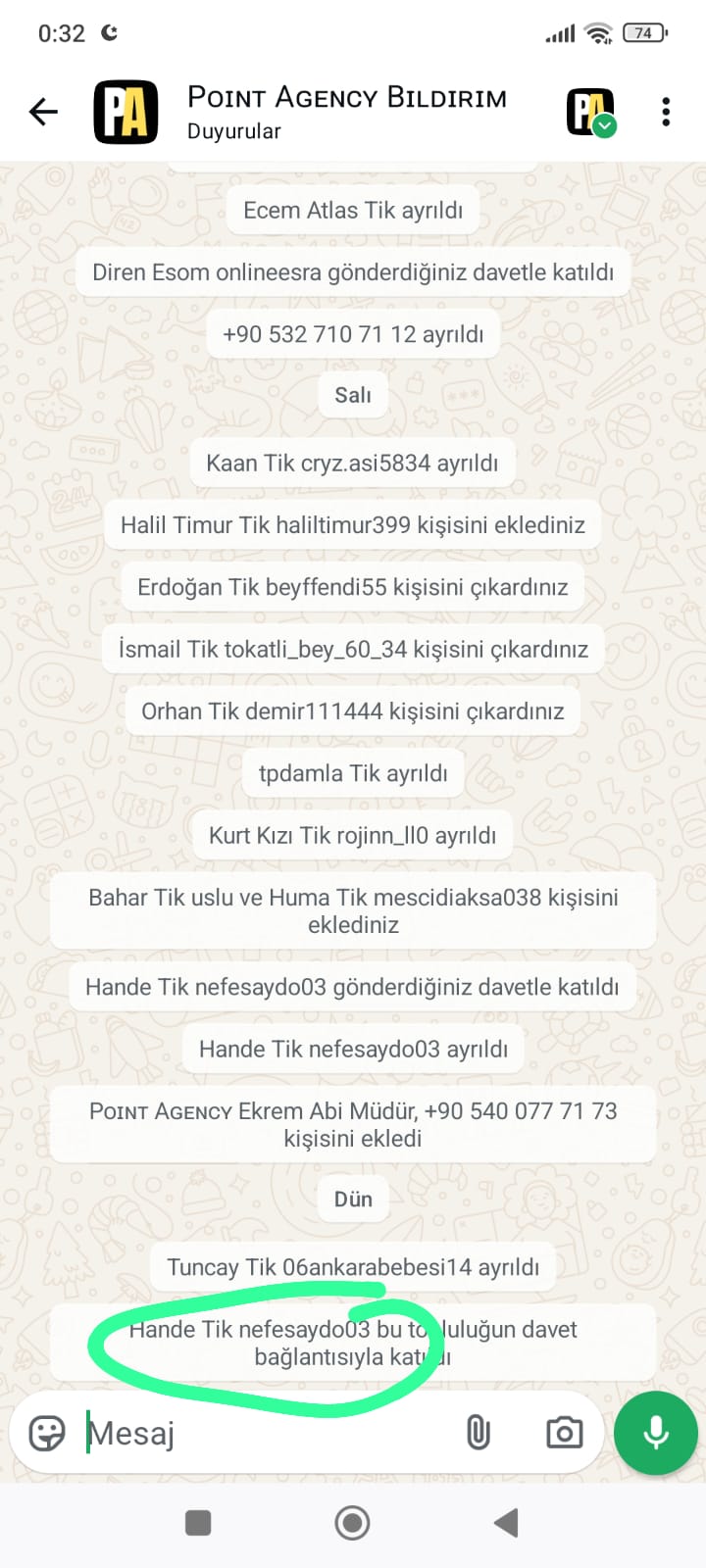Attach a file with the paperclip
The image size is (706, 1568).
pos(478,1433)
